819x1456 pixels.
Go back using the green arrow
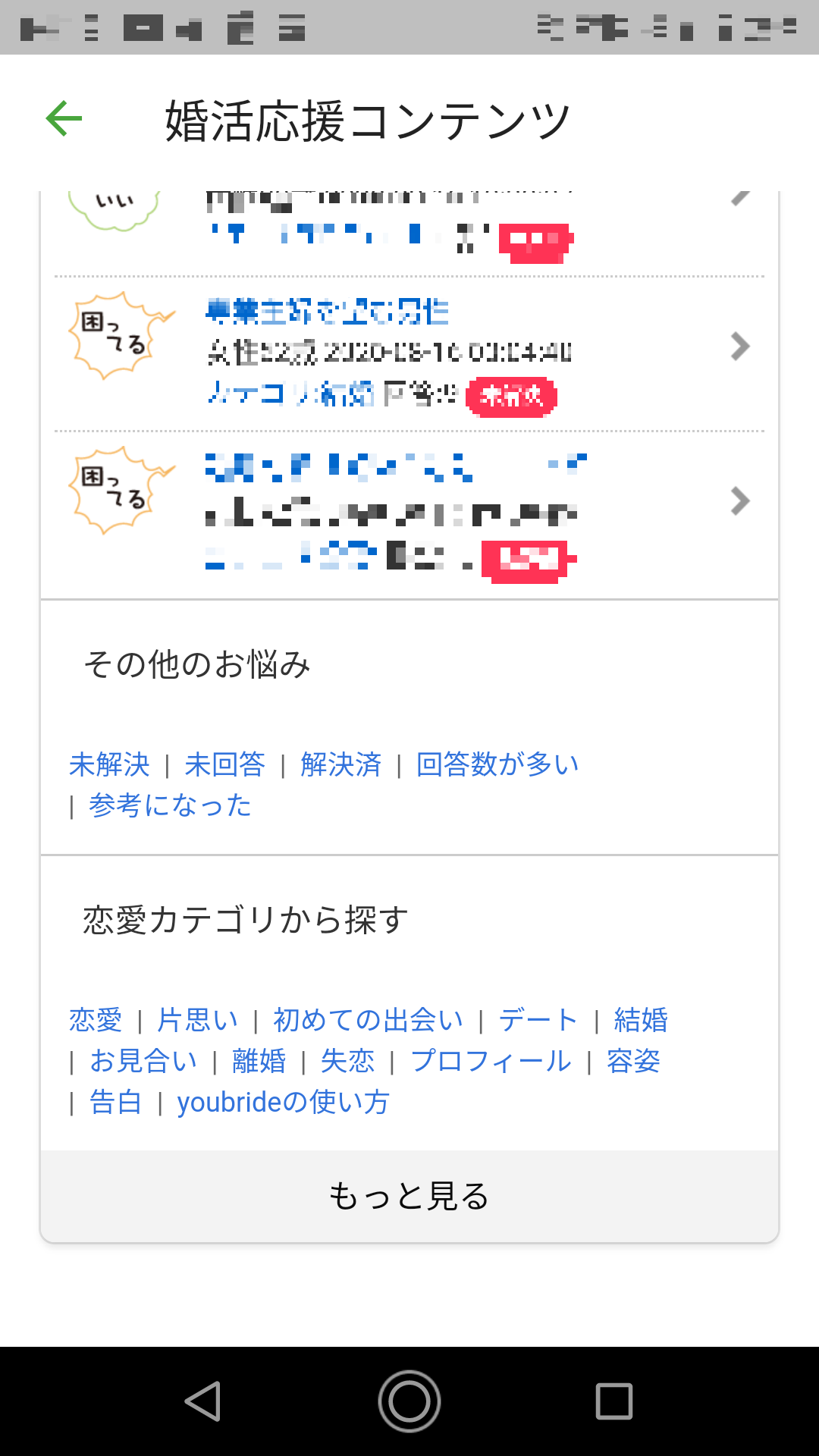[64, 118]
